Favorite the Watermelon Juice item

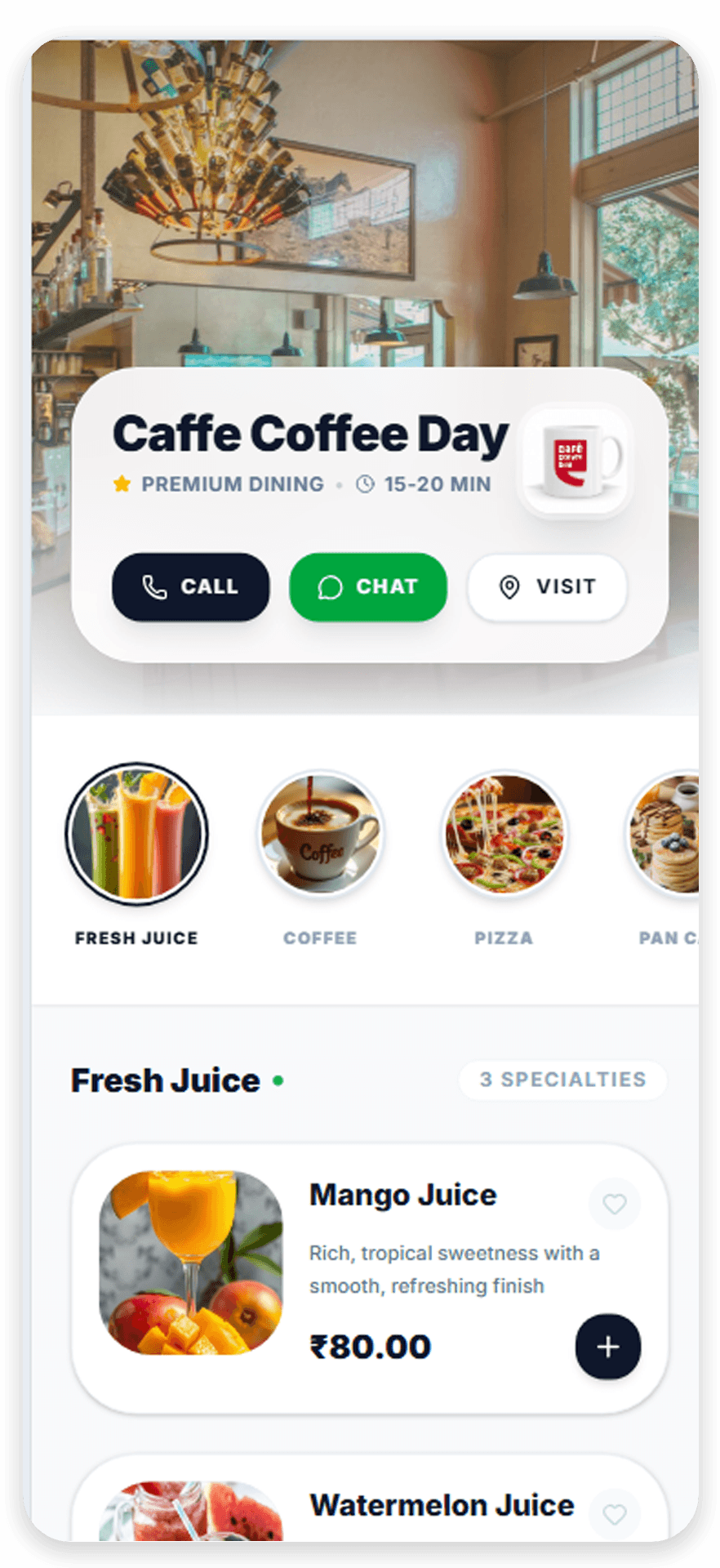pyautogui.click(x=614, y=1515)
